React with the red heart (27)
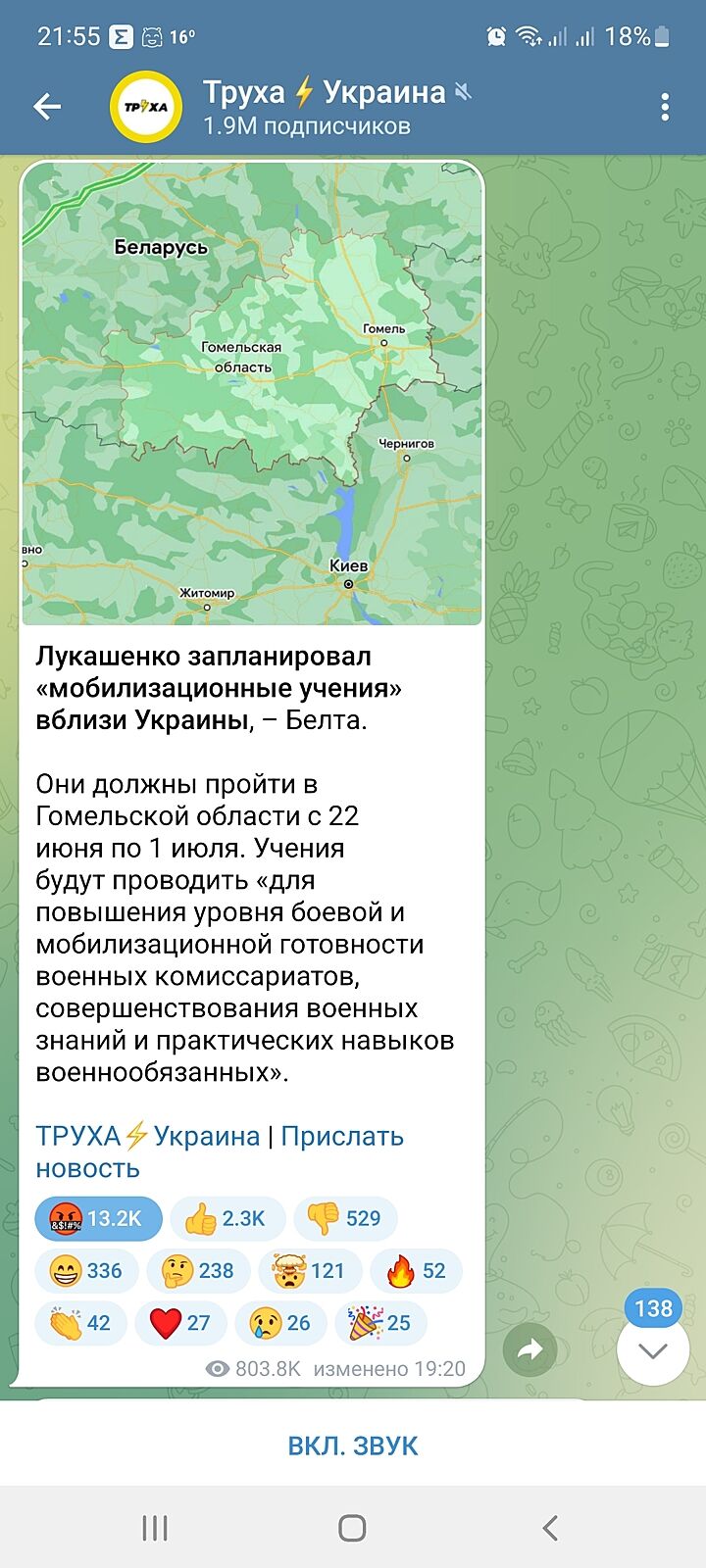Viewport: 706px width, 1568px height. (x=180, y=1323)
